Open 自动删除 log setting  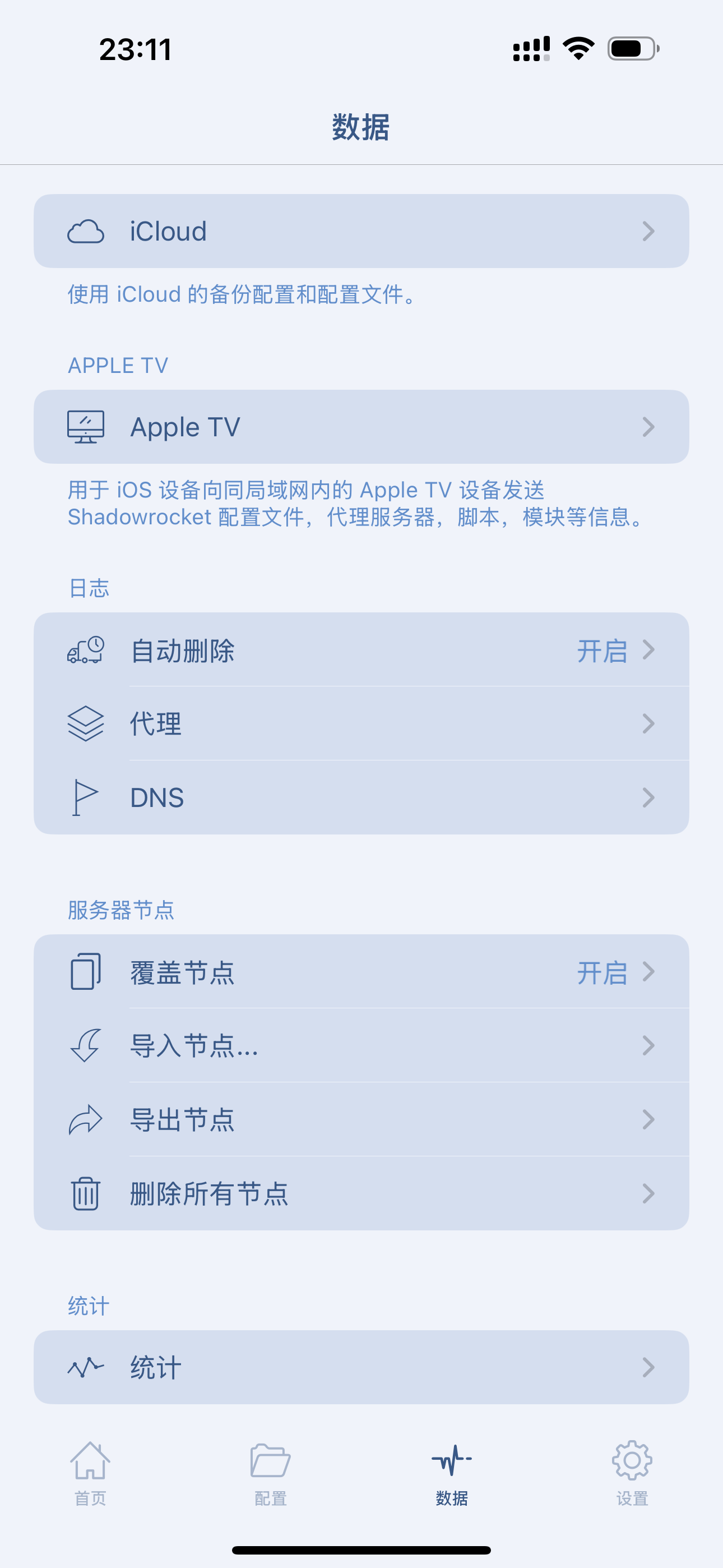(361, 650)
